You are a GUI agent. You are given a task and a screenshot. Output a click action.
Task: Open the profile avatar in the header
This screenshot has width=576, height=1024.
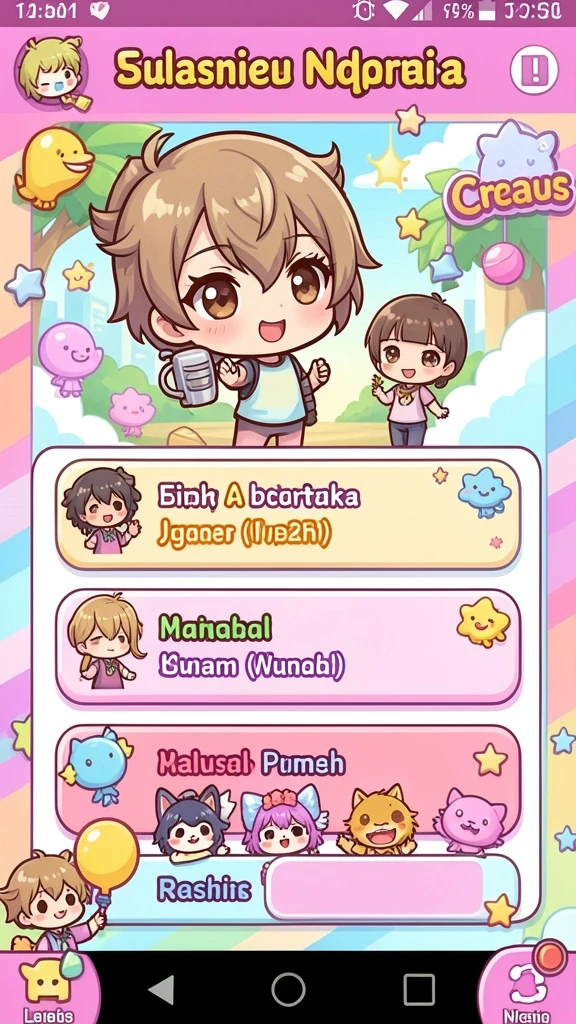[x=50, y=71]
